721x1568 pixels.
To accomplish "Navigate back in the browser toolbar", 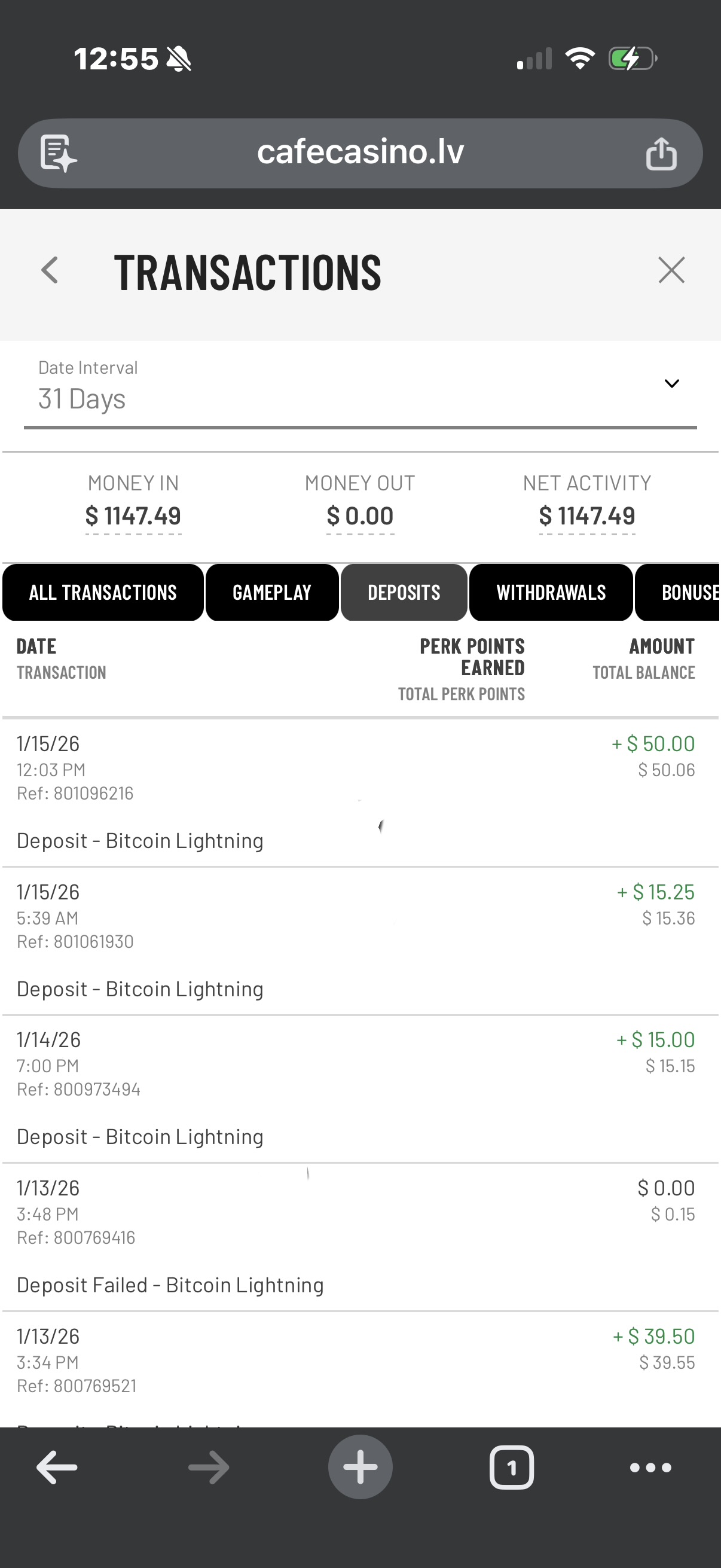I will (x=57, y=1467).
